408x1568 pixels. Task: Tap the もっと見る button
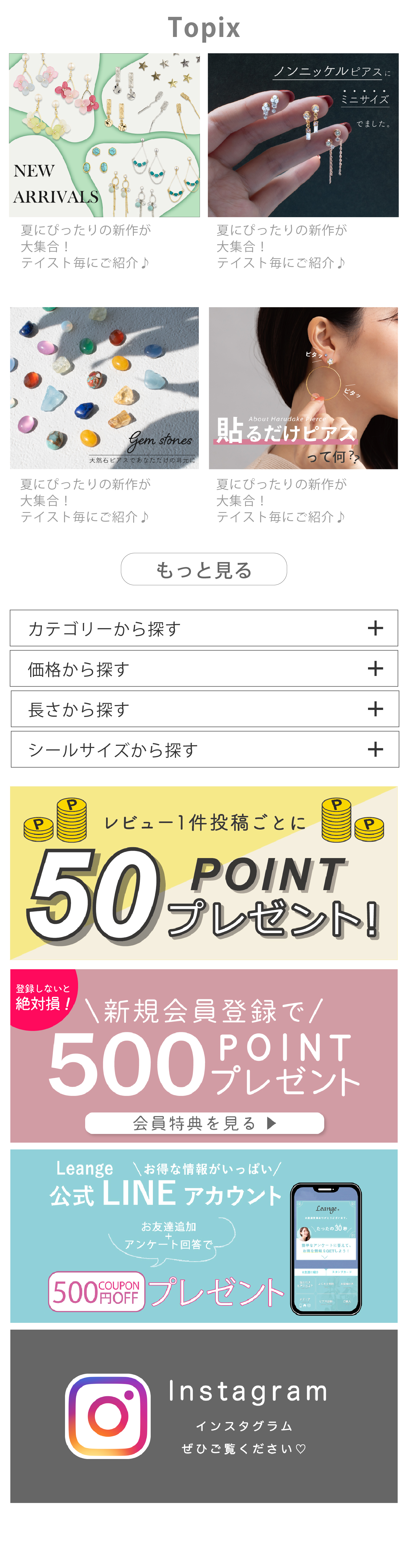(203, 569)
